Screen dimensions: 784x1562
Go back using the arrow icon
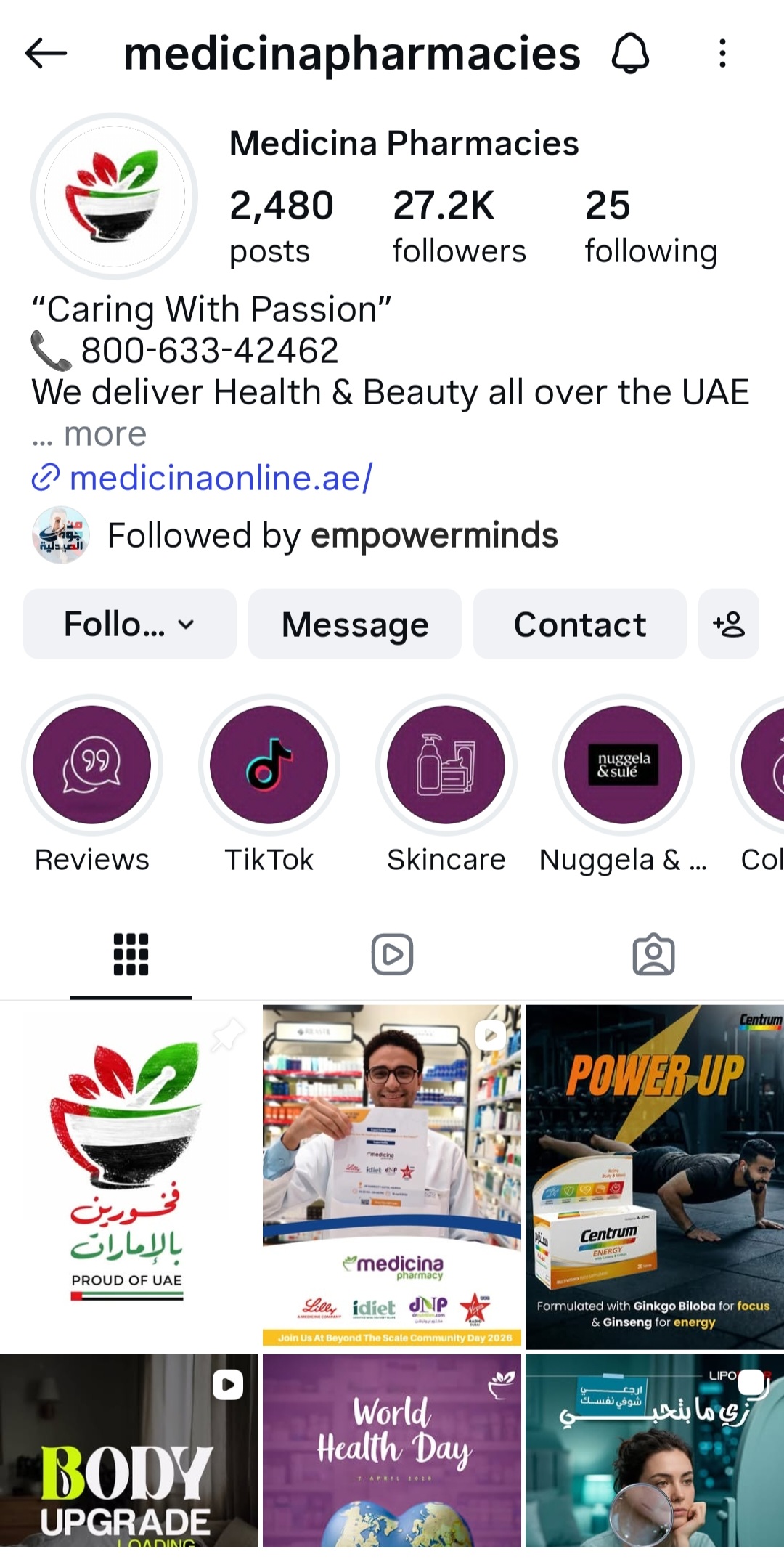pyautogui.click(x=46, y=53)
